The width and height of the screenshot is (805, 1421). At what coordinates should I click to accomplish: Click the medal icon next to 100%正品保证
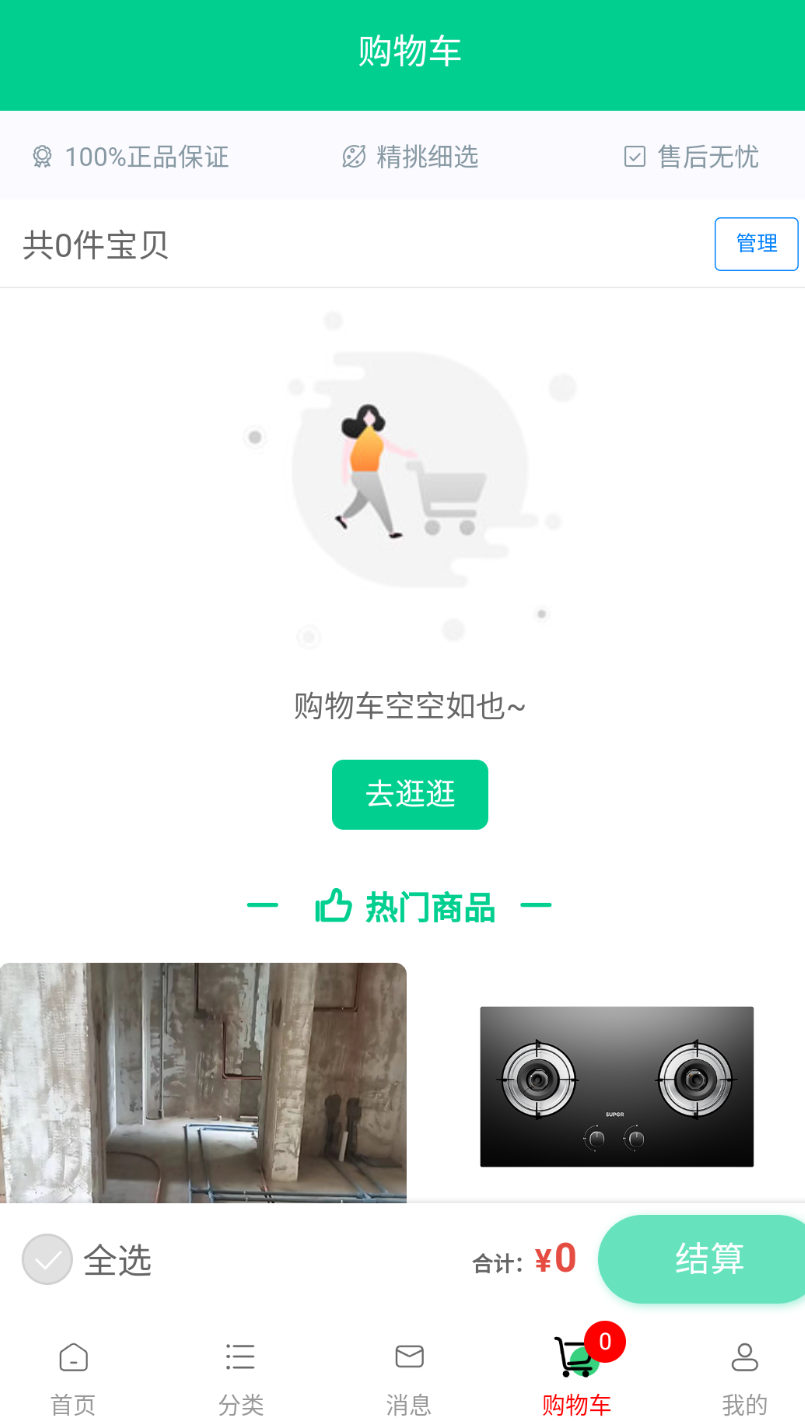click(42, 157)
